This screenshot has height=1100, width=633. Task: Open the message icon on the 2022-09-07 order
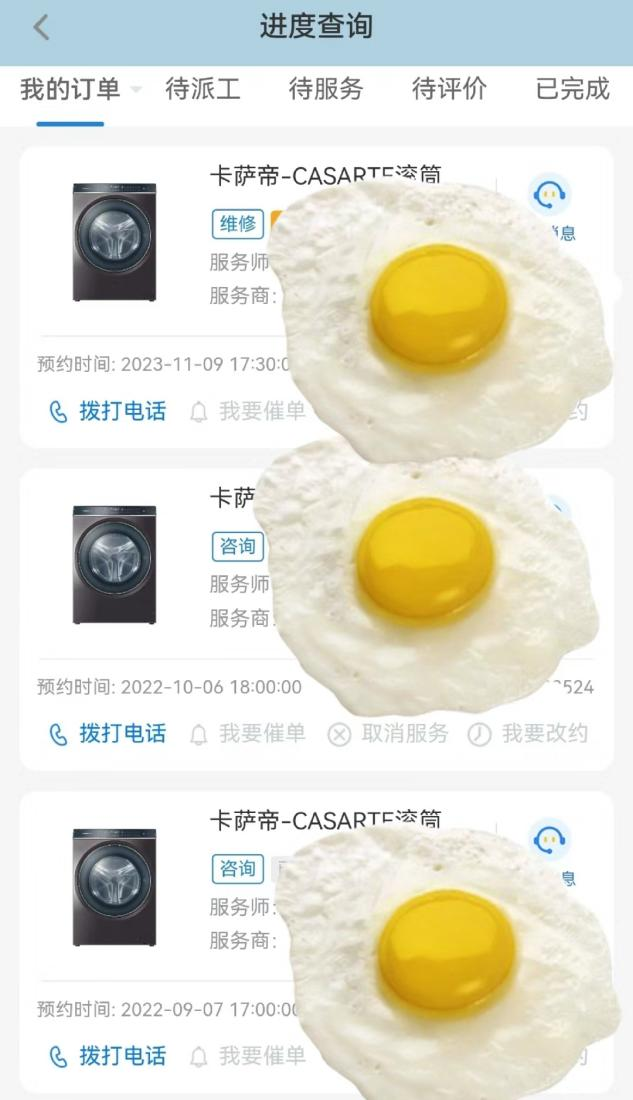[549, 842]
